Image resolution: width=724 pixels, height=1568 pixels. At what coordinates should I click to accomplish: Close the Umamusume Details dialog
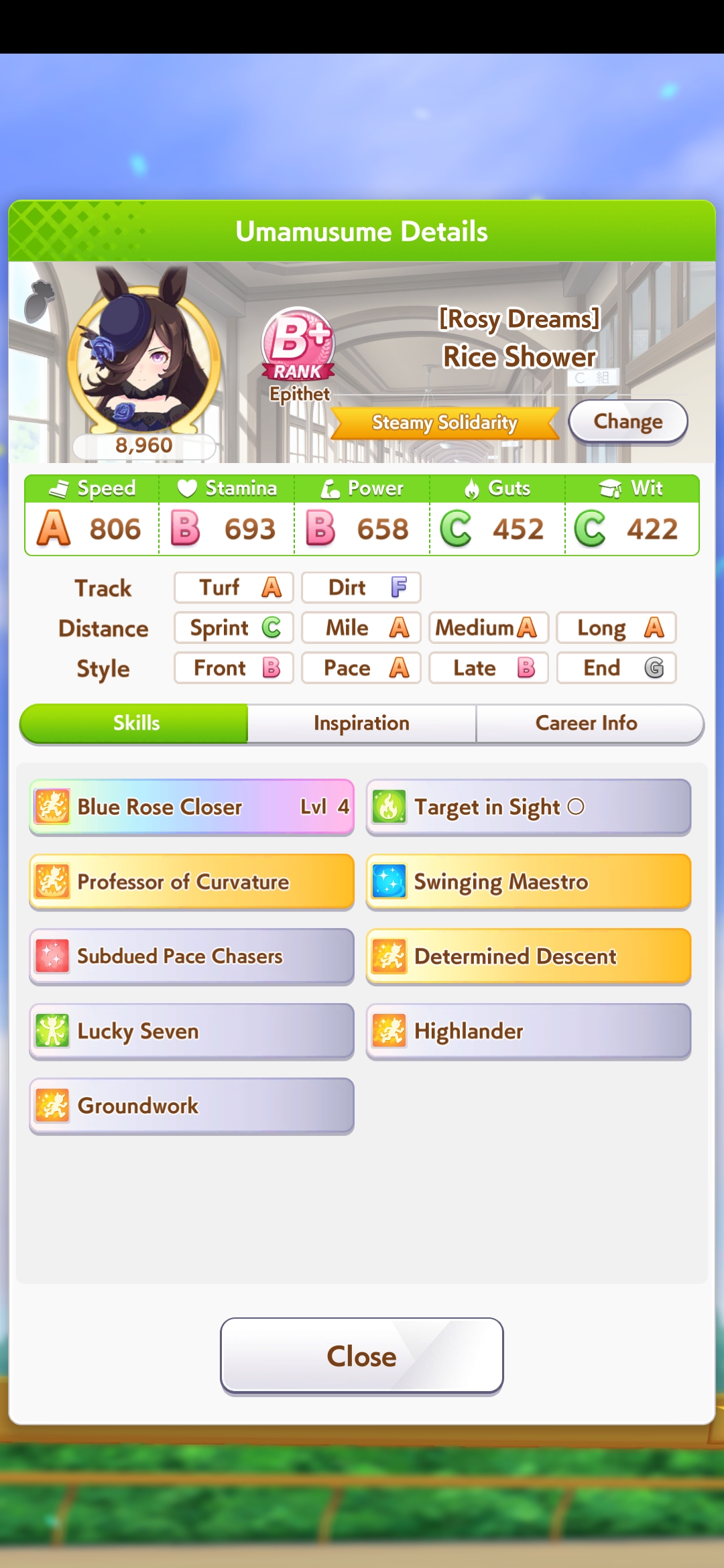coord(361,1356)
